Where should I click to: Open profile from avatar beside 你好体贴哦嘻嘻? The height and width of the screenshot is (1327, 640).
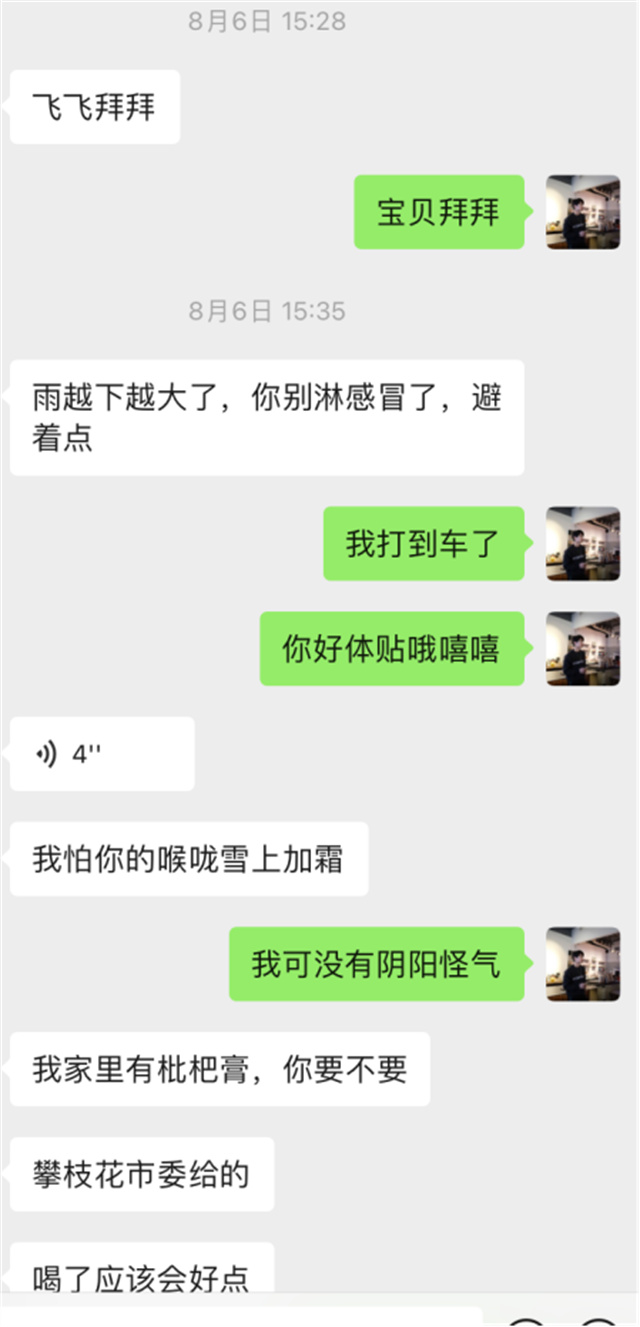pos(582,648)
